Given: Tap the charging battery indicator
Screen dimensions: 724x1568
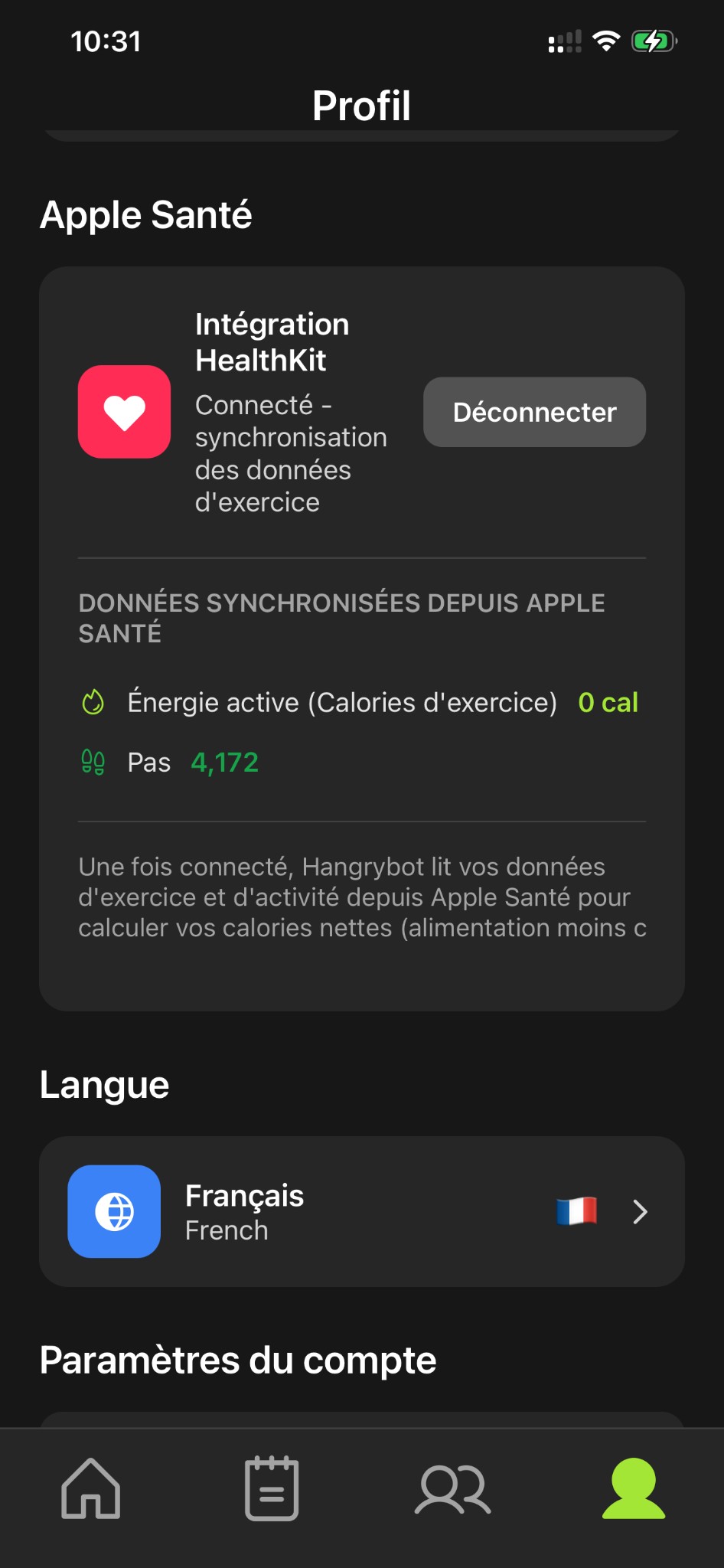Looking at the screenshot, I should (654, 40).
